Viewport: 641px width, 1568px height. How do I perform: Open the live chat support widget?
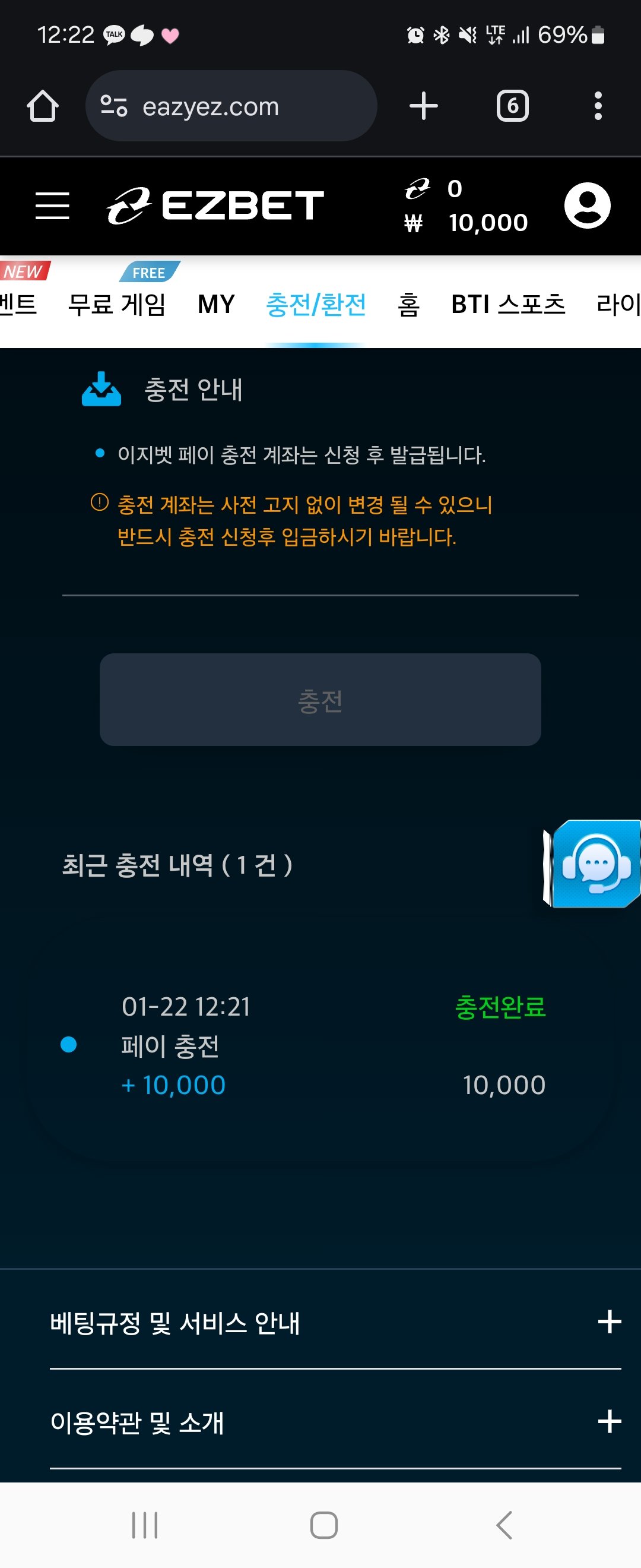595,864
